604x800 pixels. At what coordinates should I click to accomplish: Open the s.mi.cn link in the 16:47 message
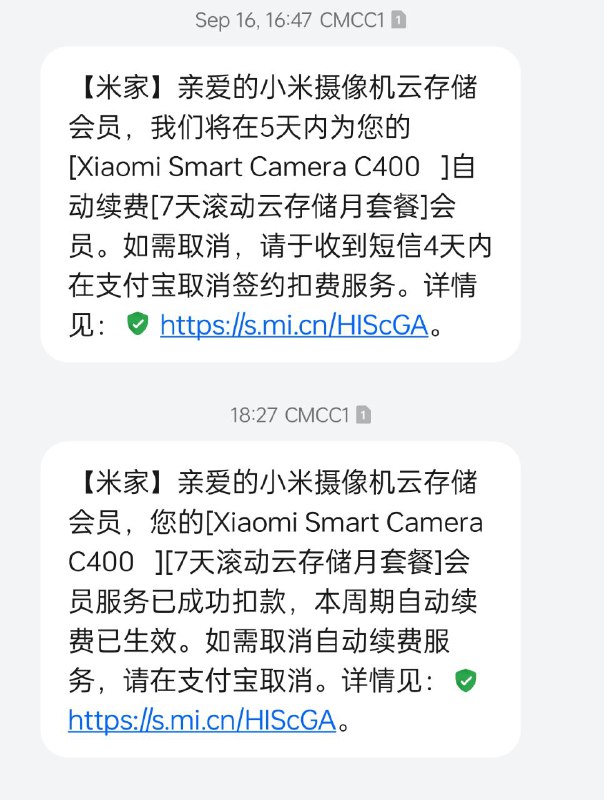[x=295, y=325]
